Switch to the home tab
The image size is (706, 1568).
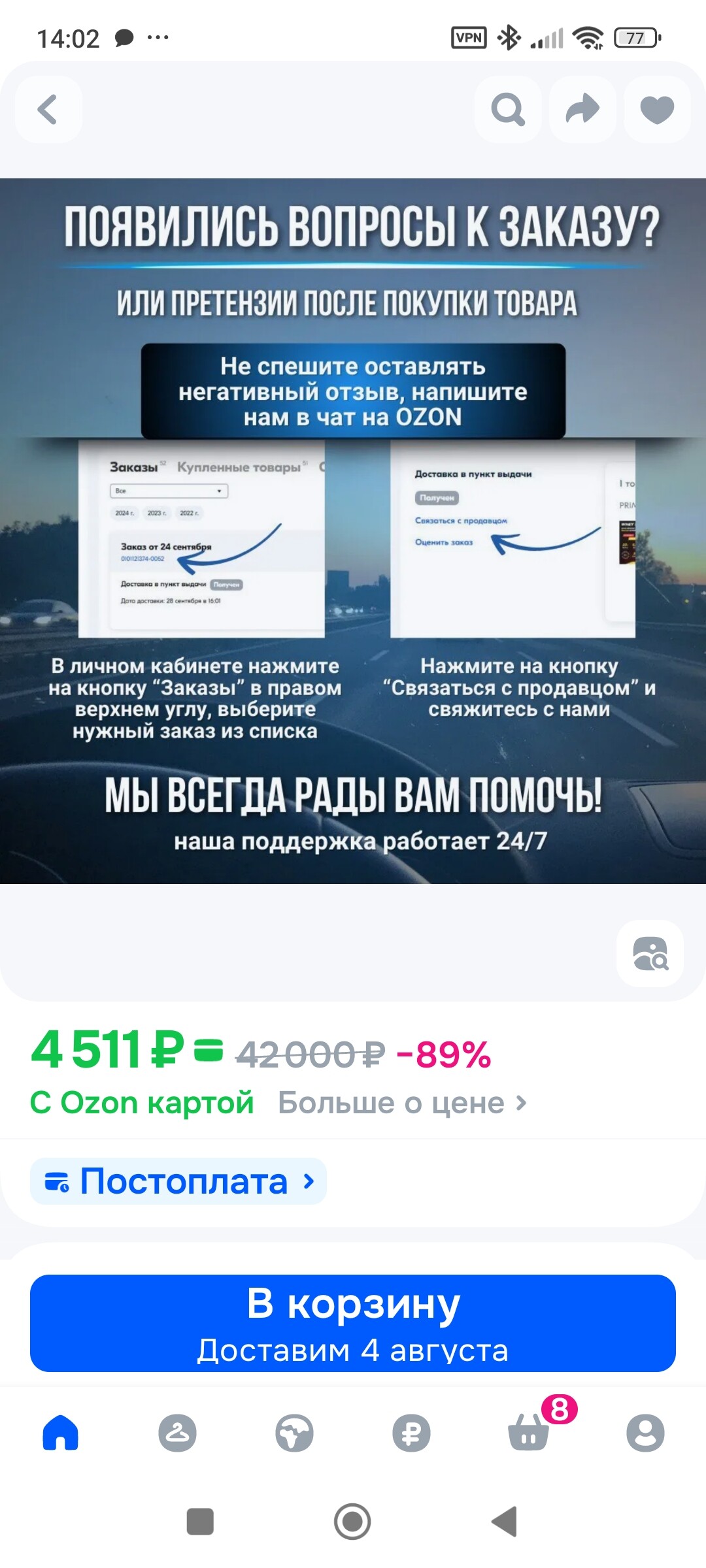pos(60,1433)
